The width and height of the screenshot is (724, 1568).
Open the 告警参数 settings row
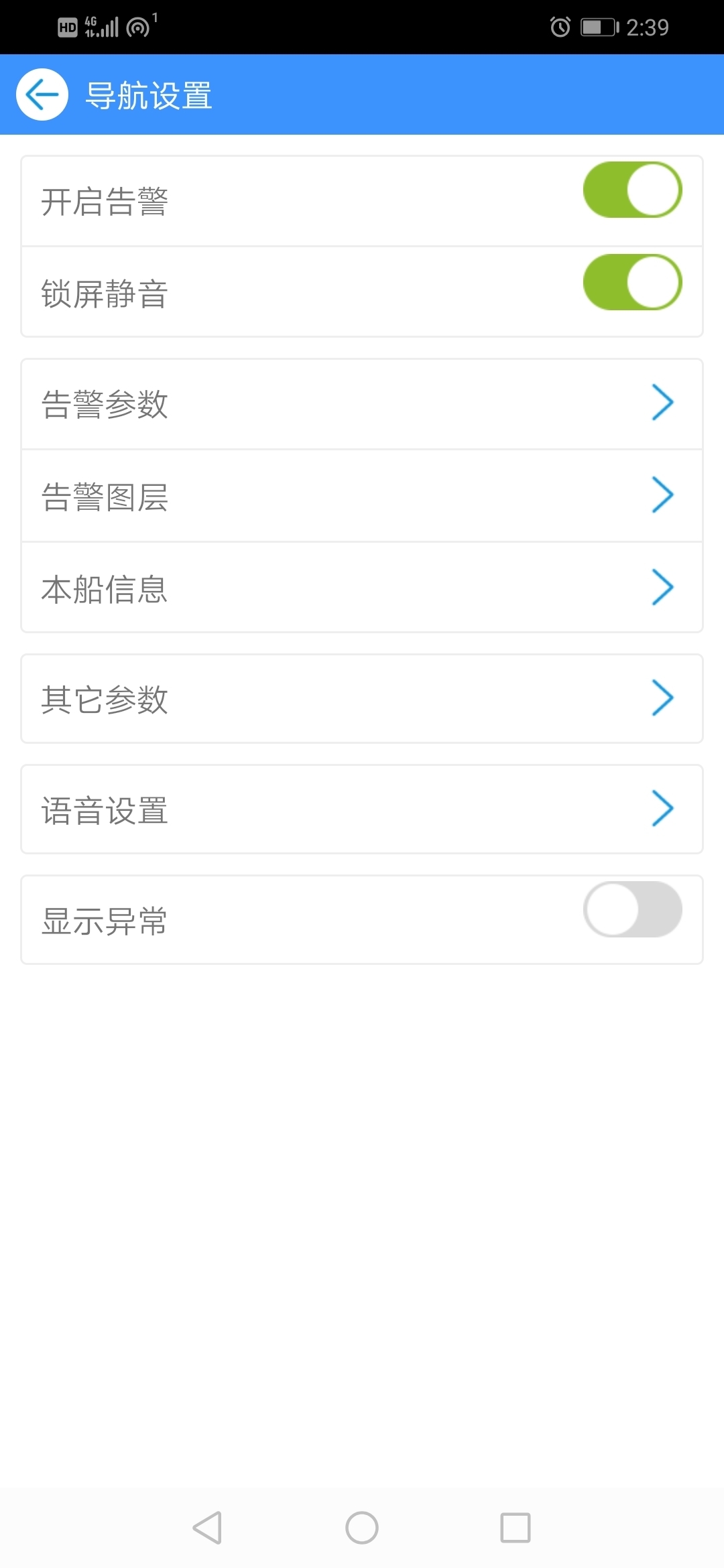(x=268, y=403)
